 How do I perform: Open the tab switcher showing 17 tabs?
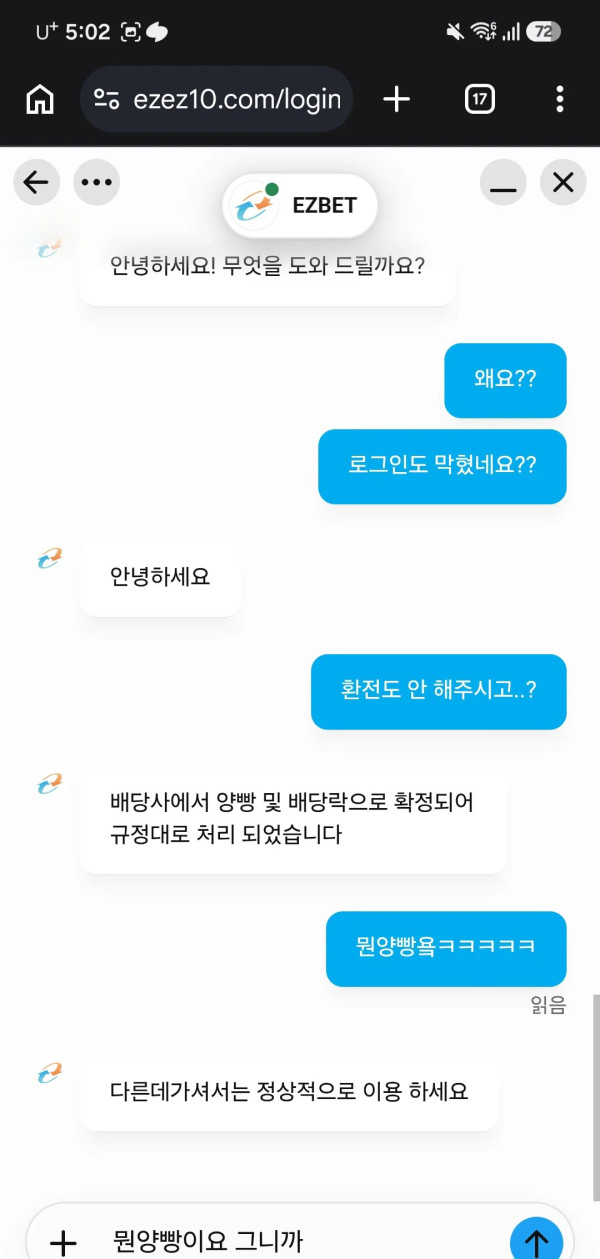click(480, 99)
